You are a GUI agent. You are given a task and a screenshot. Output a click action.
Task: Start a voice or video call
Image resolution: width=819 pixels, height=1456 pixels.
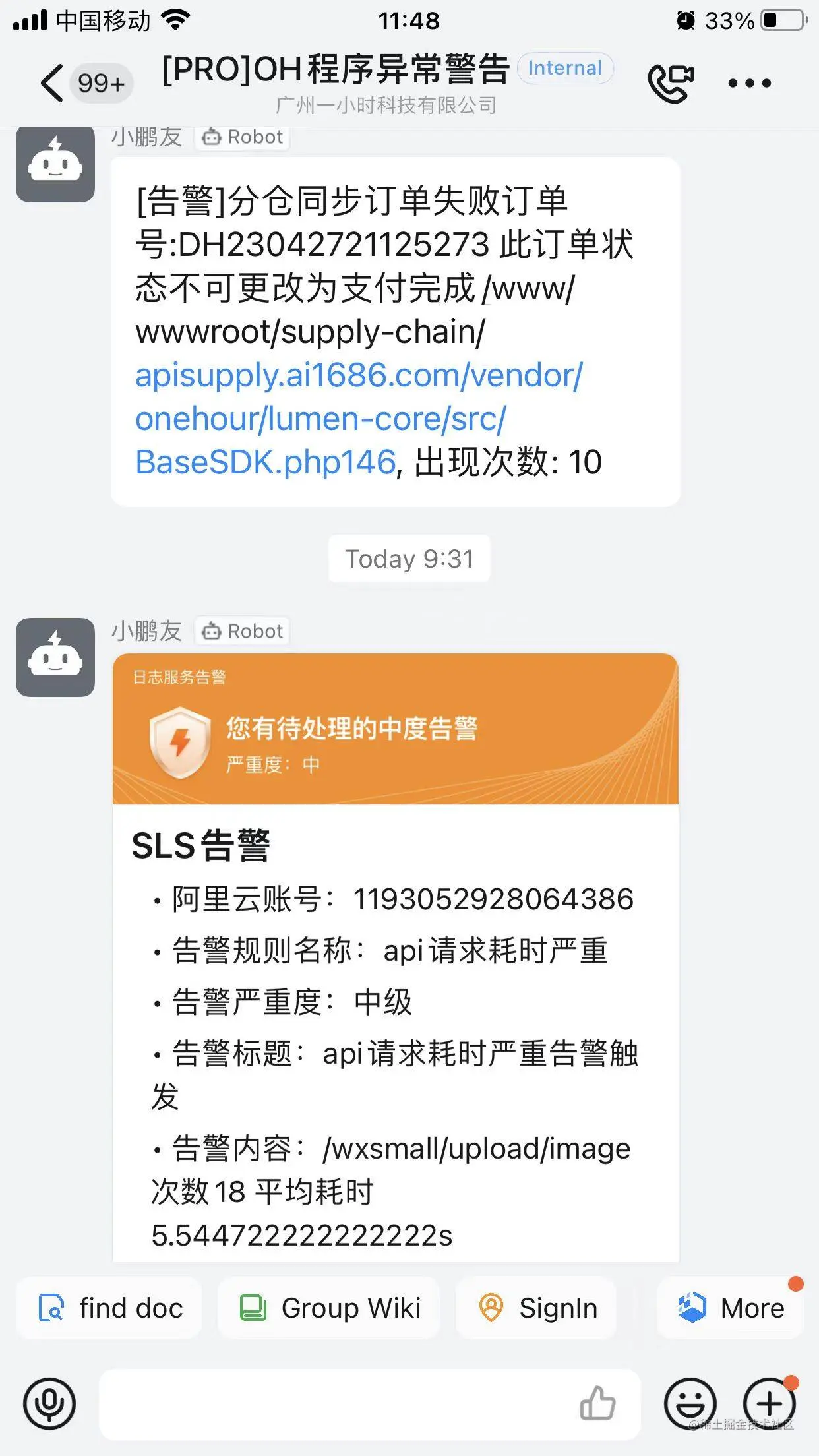(671, 84)
